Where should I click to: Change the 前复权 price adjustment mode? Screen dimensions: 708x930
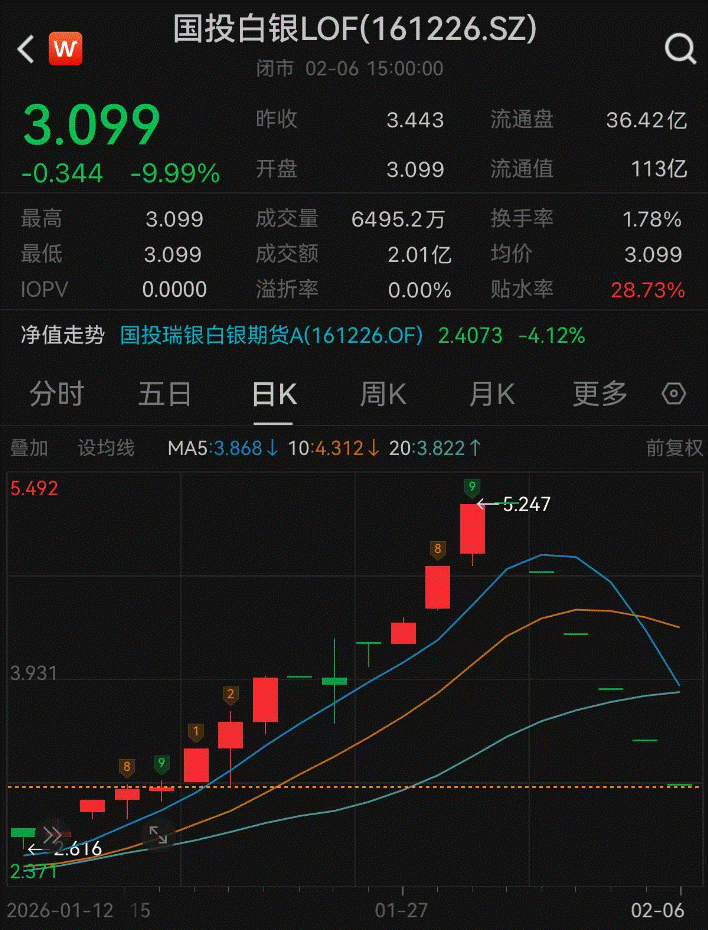click(x=674, y=448)
